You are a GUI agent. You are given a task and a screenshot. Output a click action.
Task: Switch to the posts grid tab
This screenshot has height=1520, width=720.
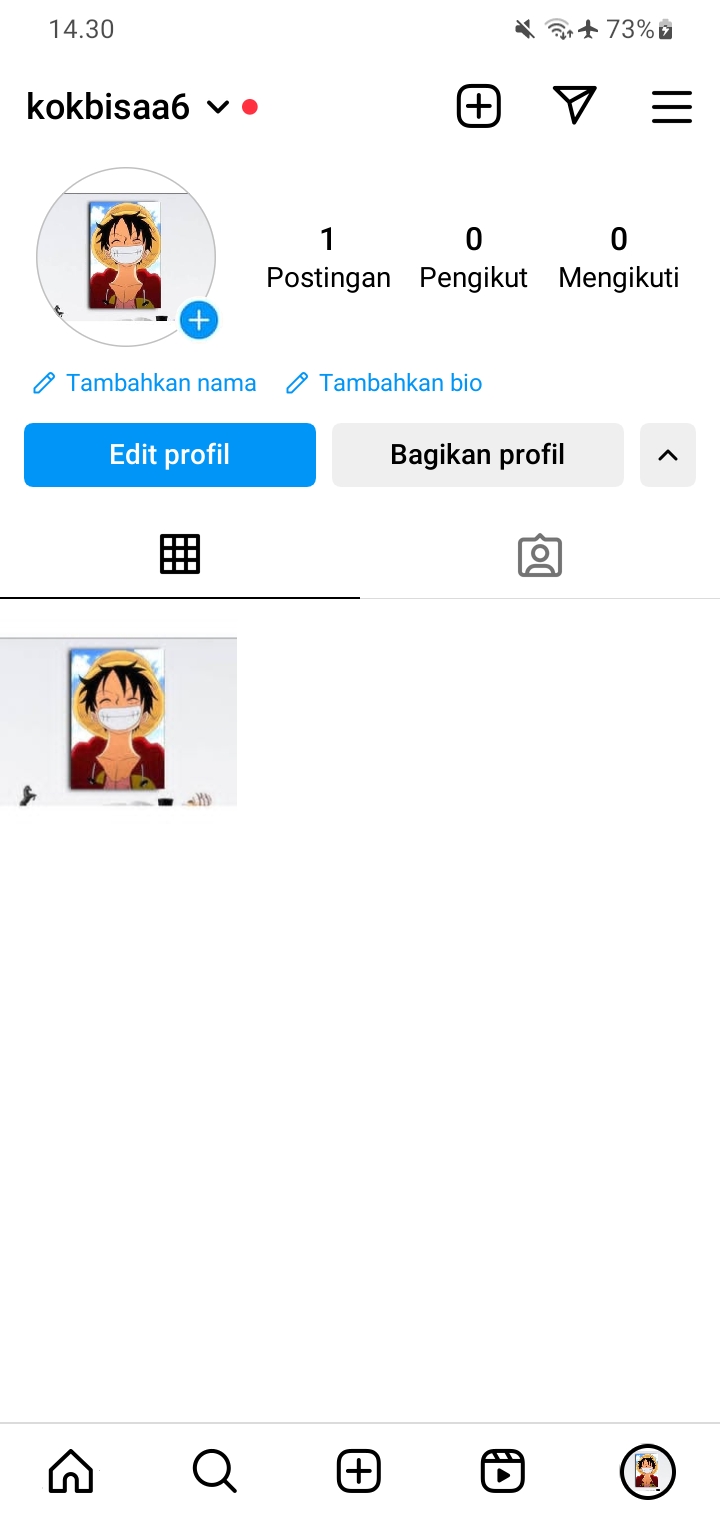click(x=180, y=555)
